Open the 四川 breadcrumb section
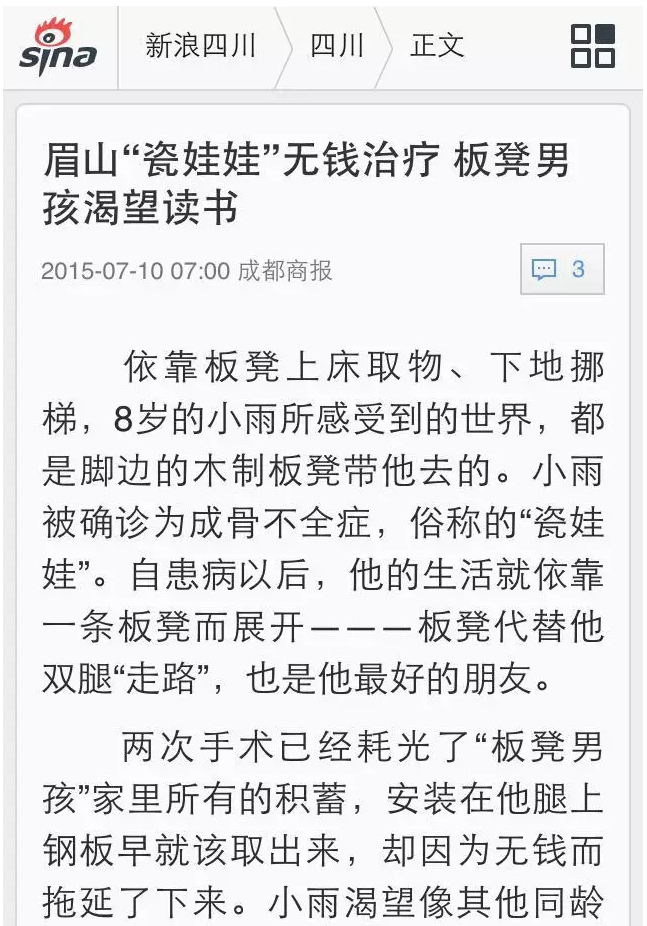647x926 pixels. click(332, 46)
